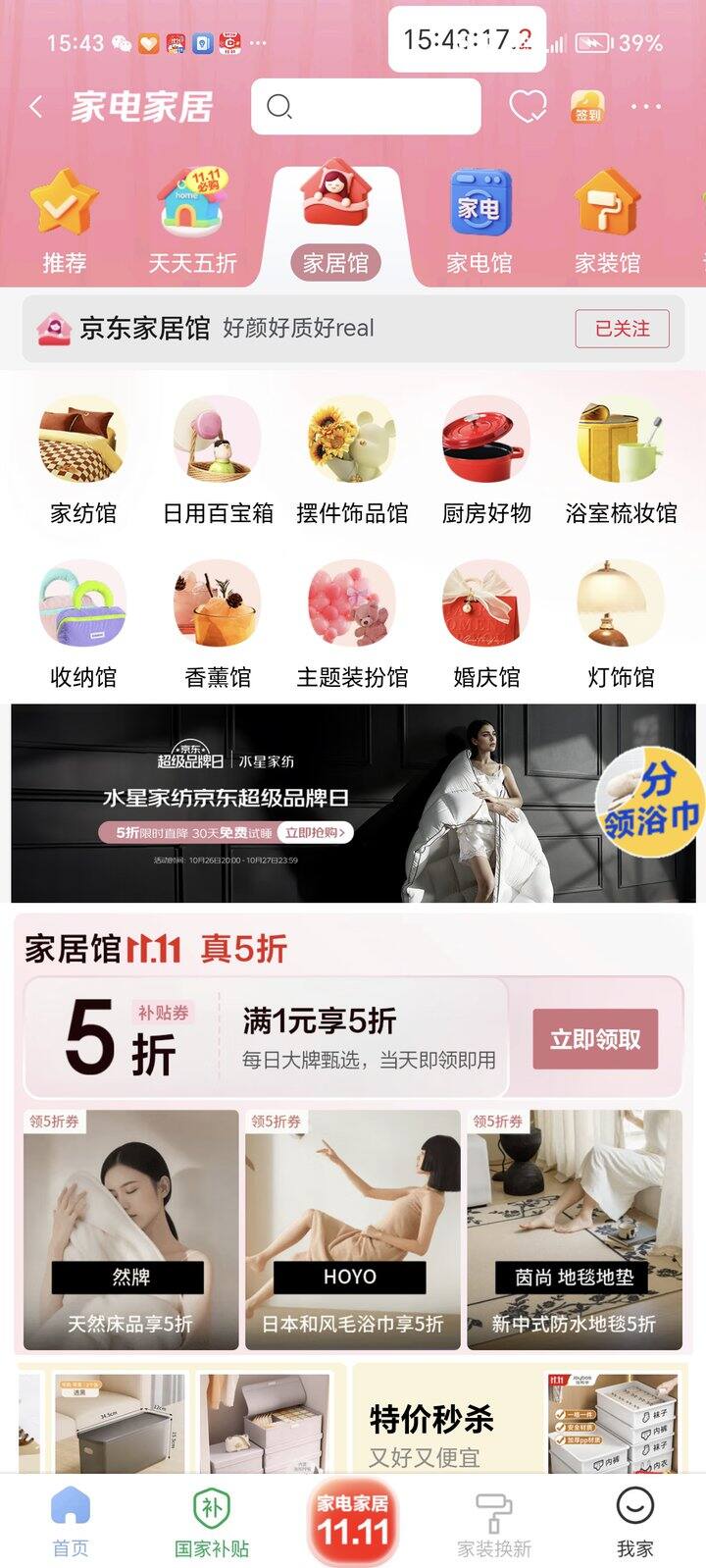Open the HOYO 日本和风毛浴巾 card
The height and width of the screenshot is (1568, 706).
click(352, 1229)
